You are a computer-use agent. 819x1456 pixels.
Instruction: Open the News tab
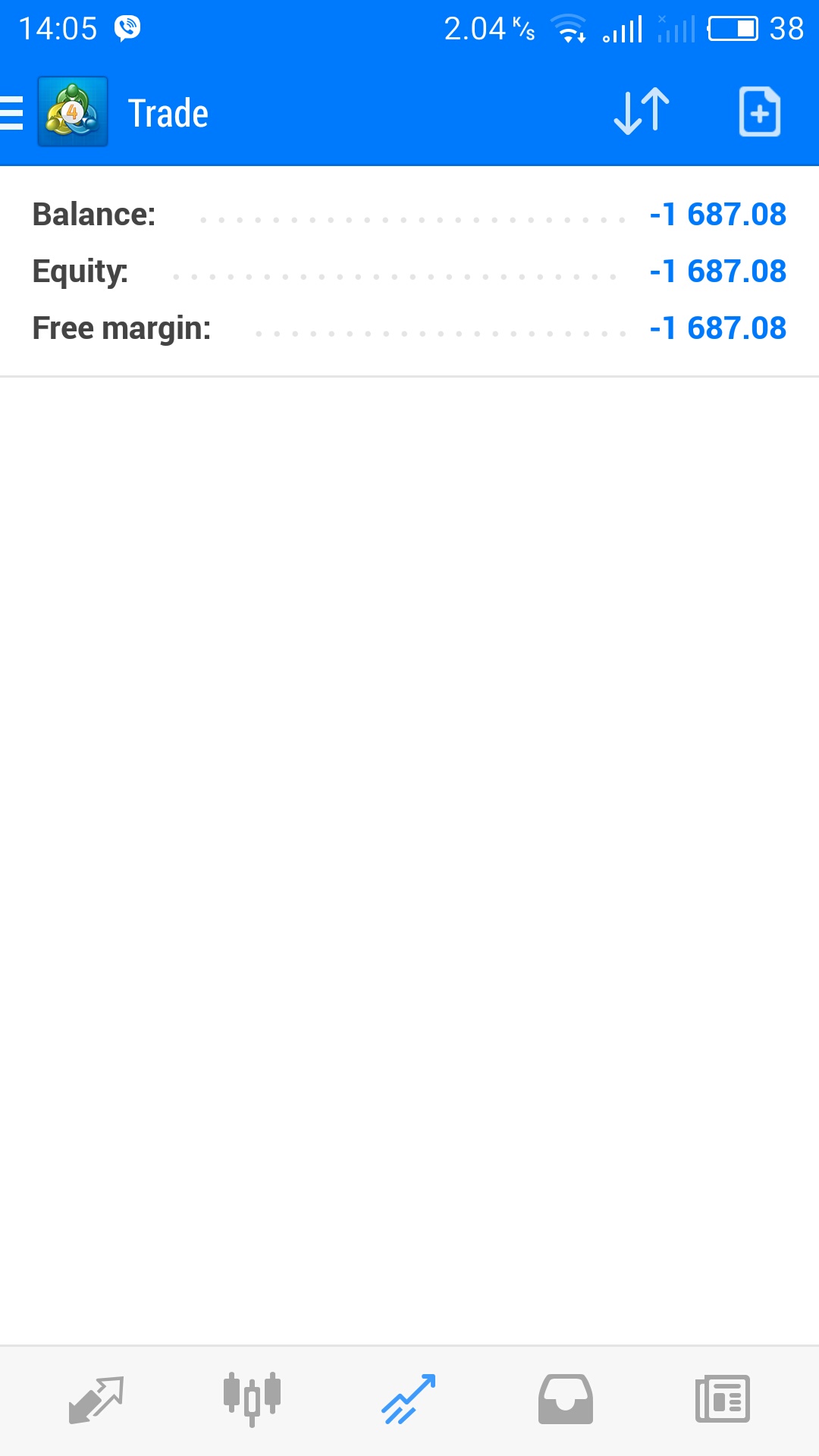tap(723, 1399)
